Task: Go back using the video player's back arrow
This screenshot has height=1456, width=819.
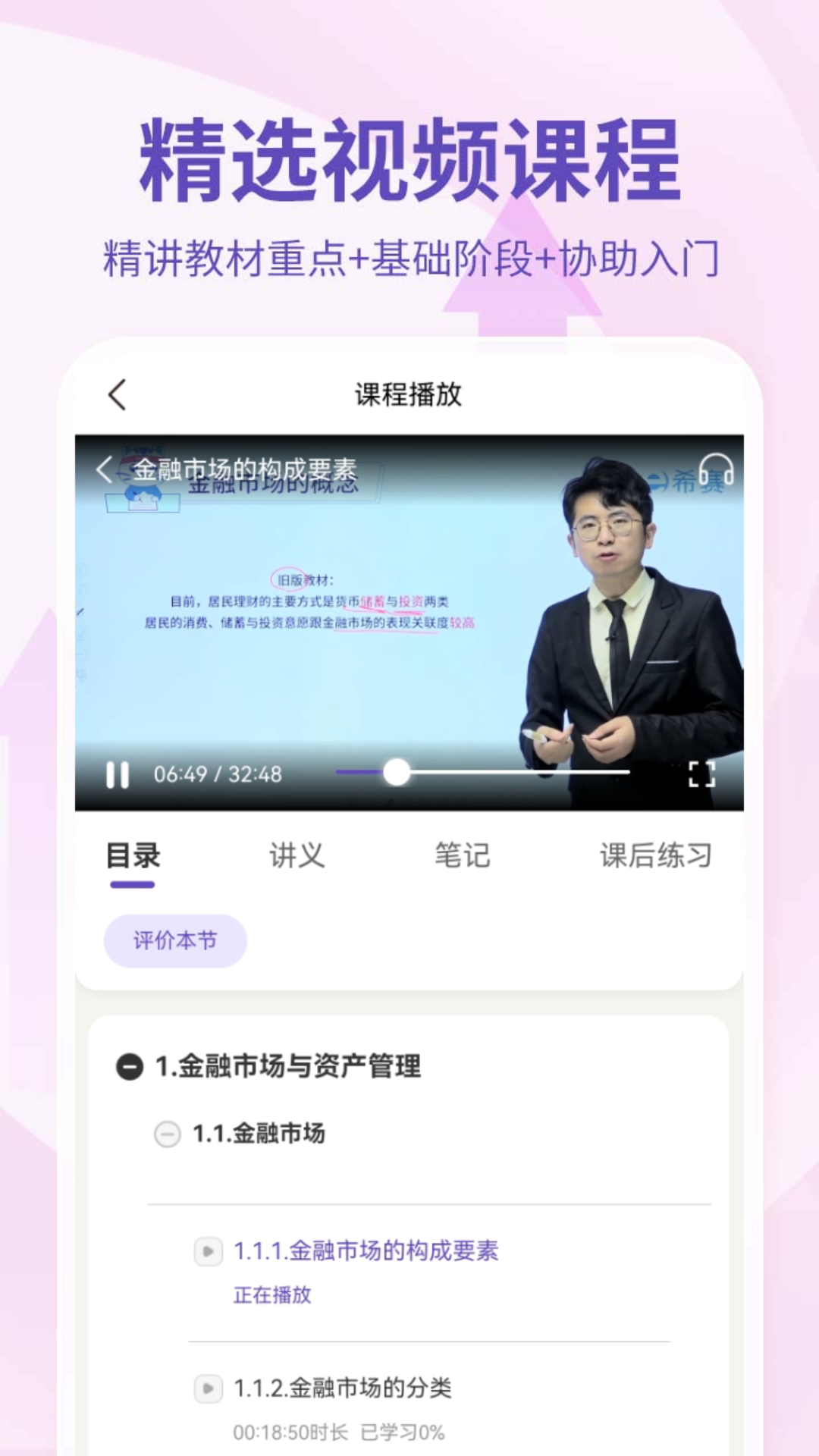Action: [104, 469]
